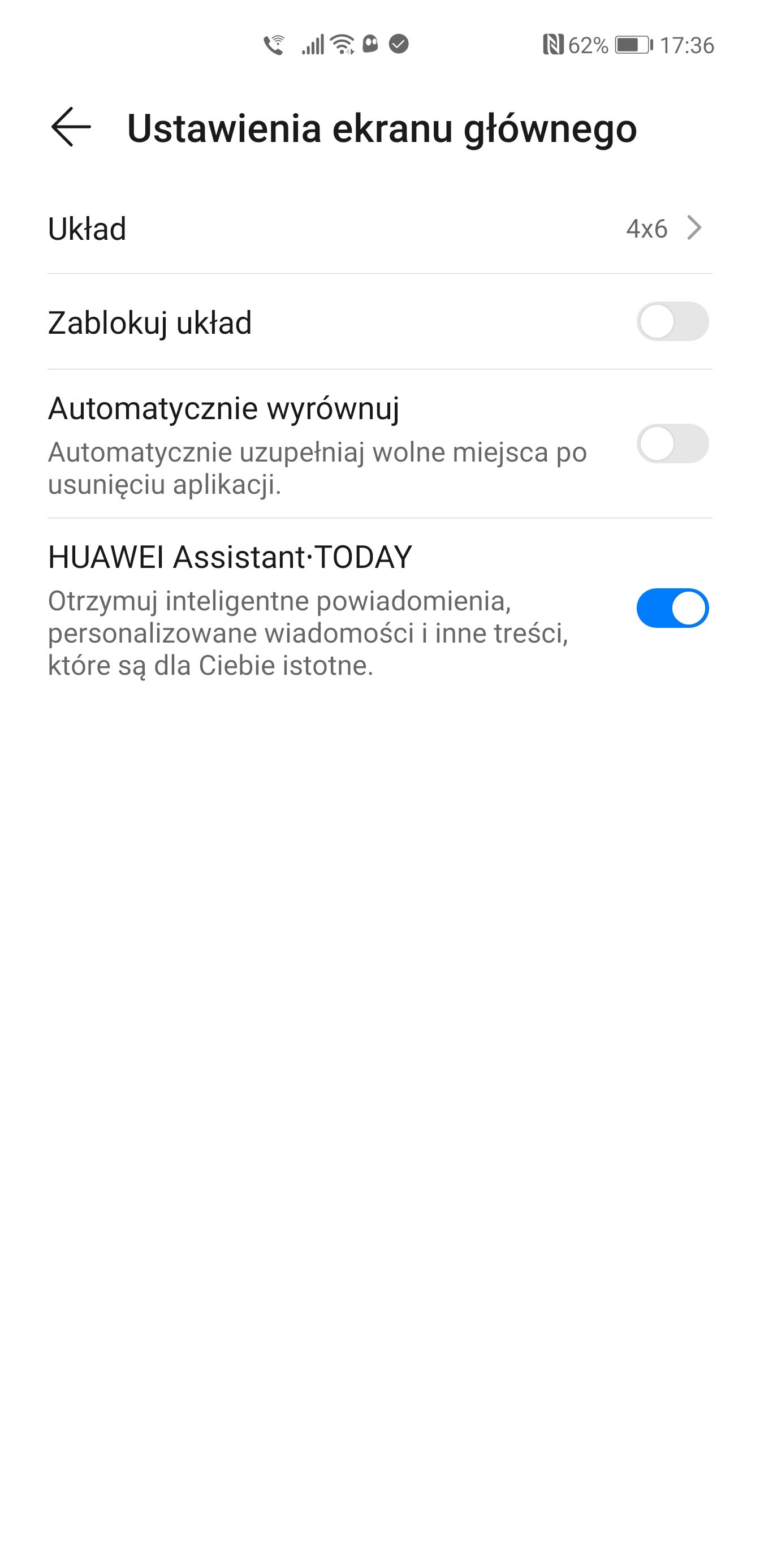Enable the Zablokuj układ switch
Image resolution: width=760 pixels, height=1568 pixels.
[672, 321]
